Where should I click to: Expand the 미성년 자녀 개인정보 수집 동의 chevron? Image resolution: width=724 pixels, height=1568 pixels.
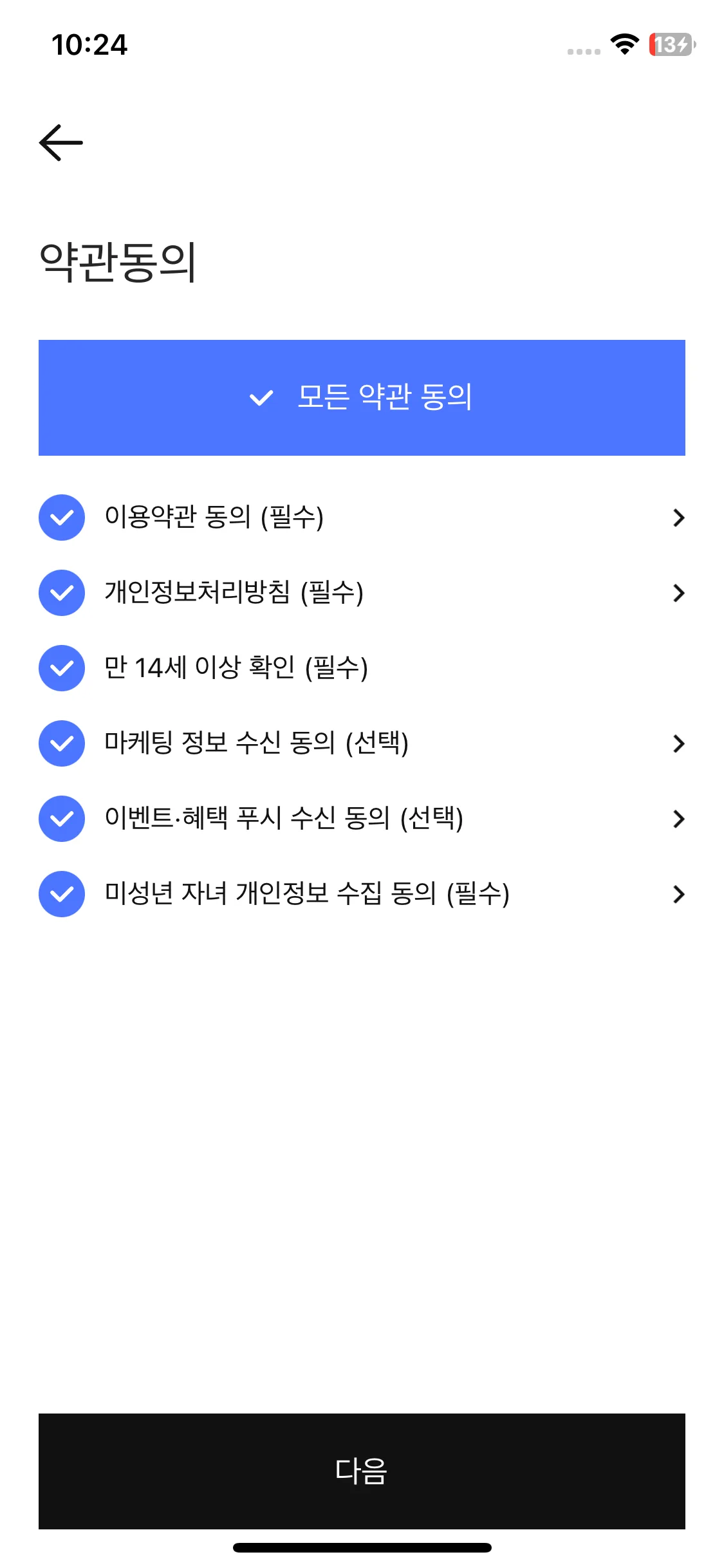pos(679,893)
